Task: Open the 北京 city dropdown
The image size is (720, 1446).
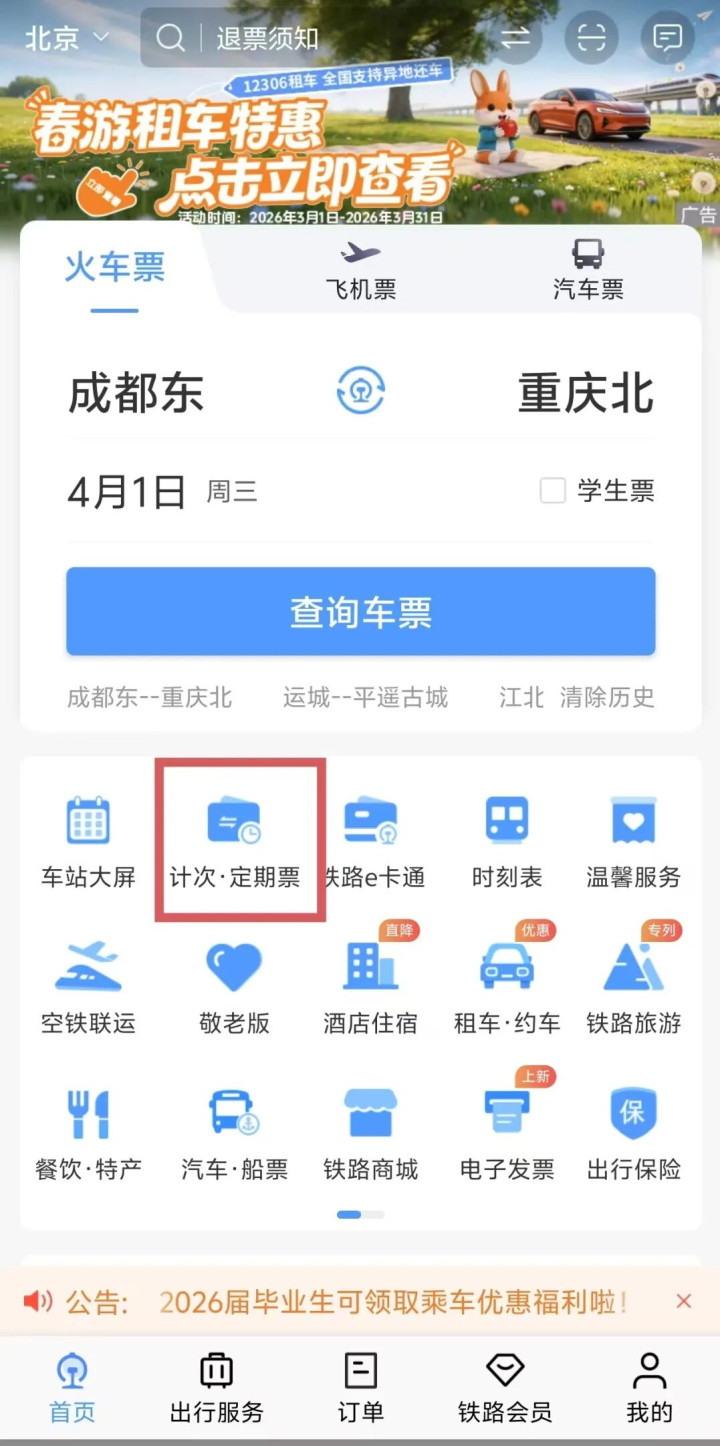Action: click(66, 38)
